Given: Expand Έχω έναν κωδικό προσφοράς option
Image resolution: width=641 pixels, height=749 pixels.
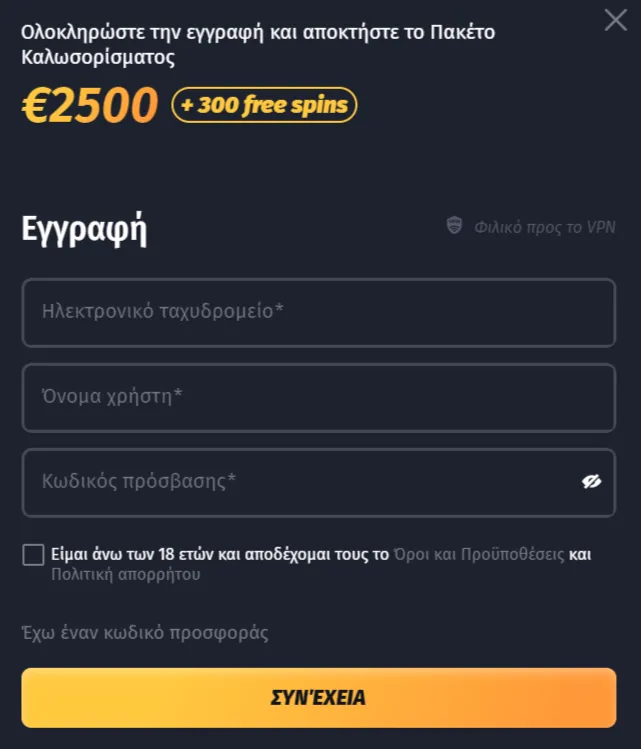Looking at the screenshot, I should click(145, 633).
